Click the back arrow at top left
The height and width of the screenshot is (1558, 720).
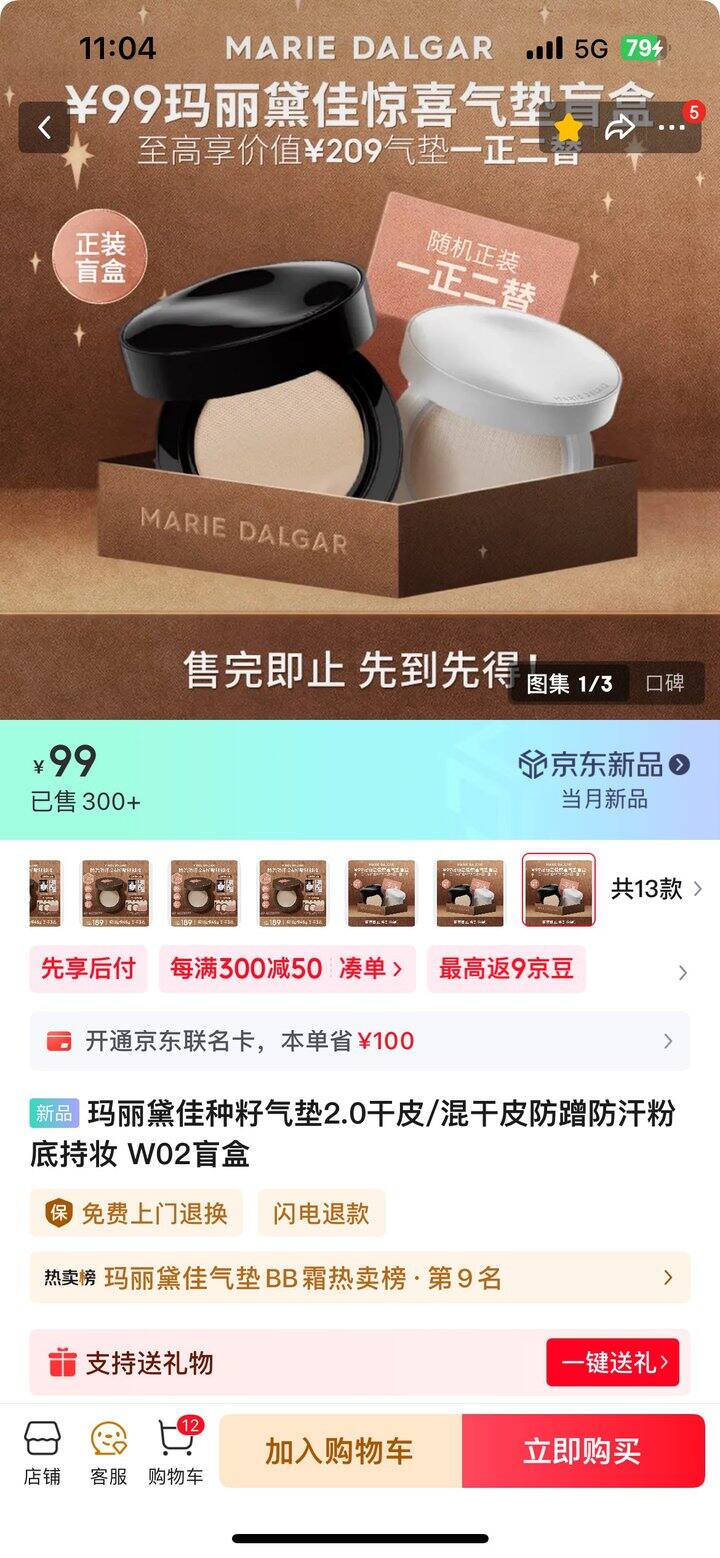click(x=42, y=128)
